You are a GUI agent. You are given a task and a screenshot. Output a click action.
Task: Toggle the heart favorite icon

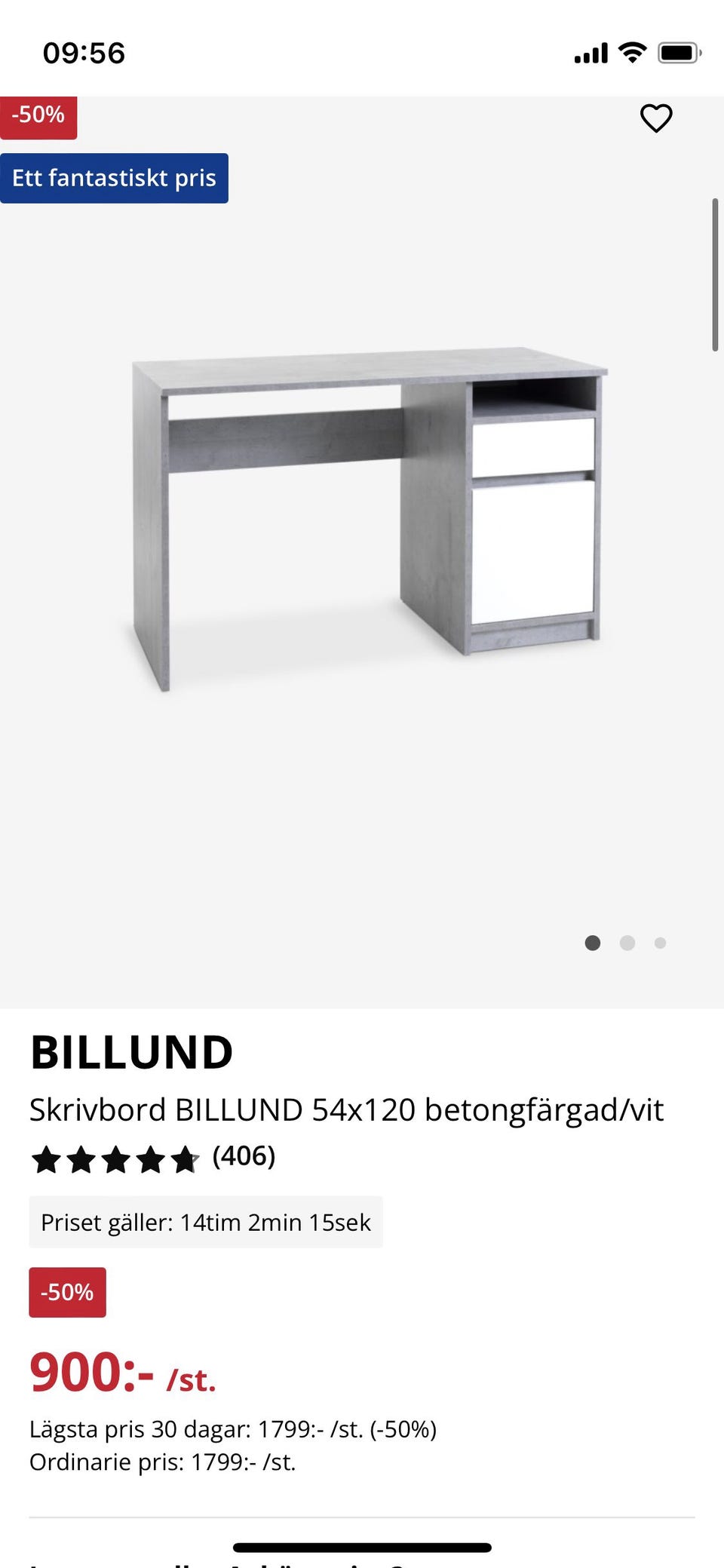point(655,118)
